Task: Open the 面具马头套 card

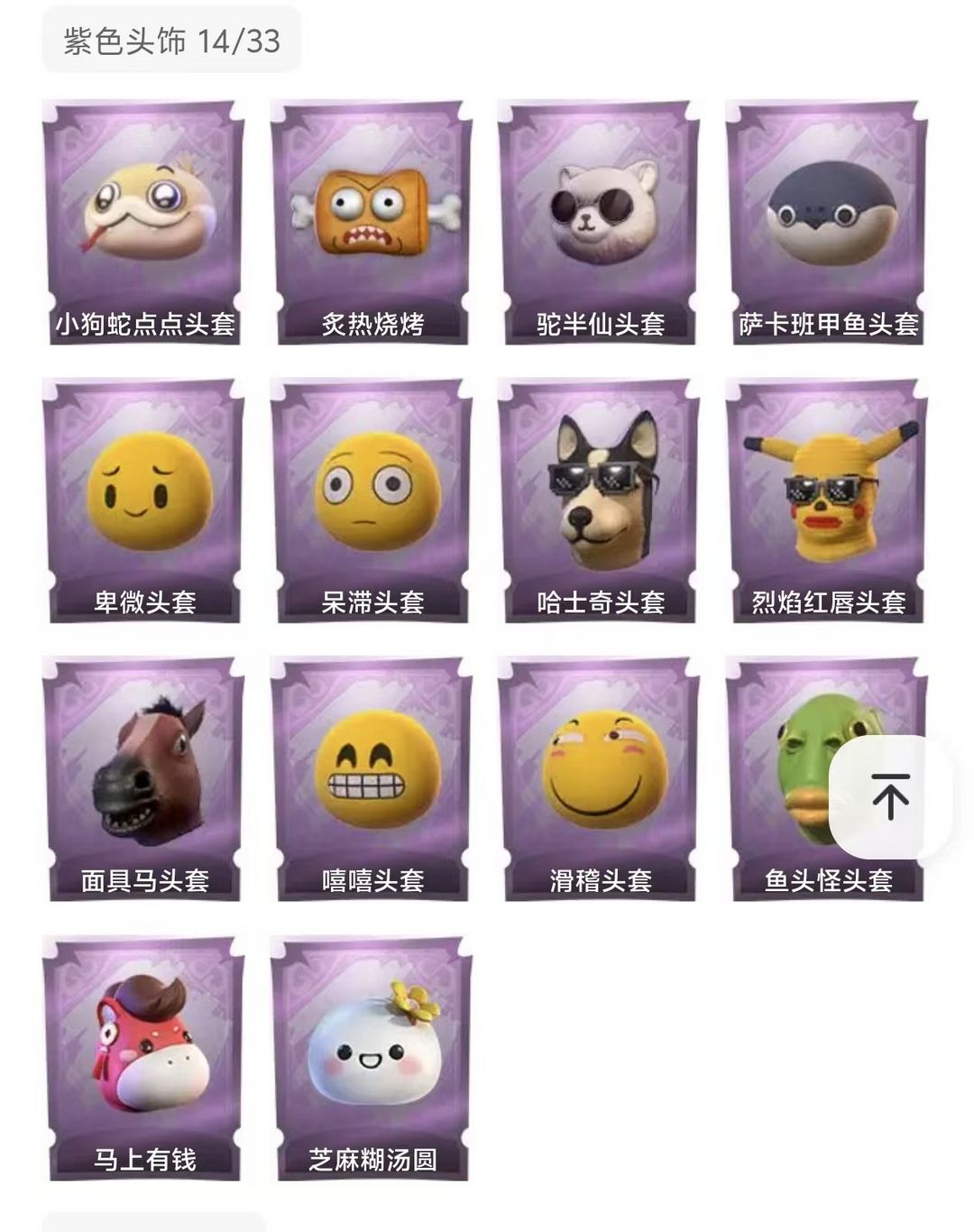Action: [x=144, y=779]
